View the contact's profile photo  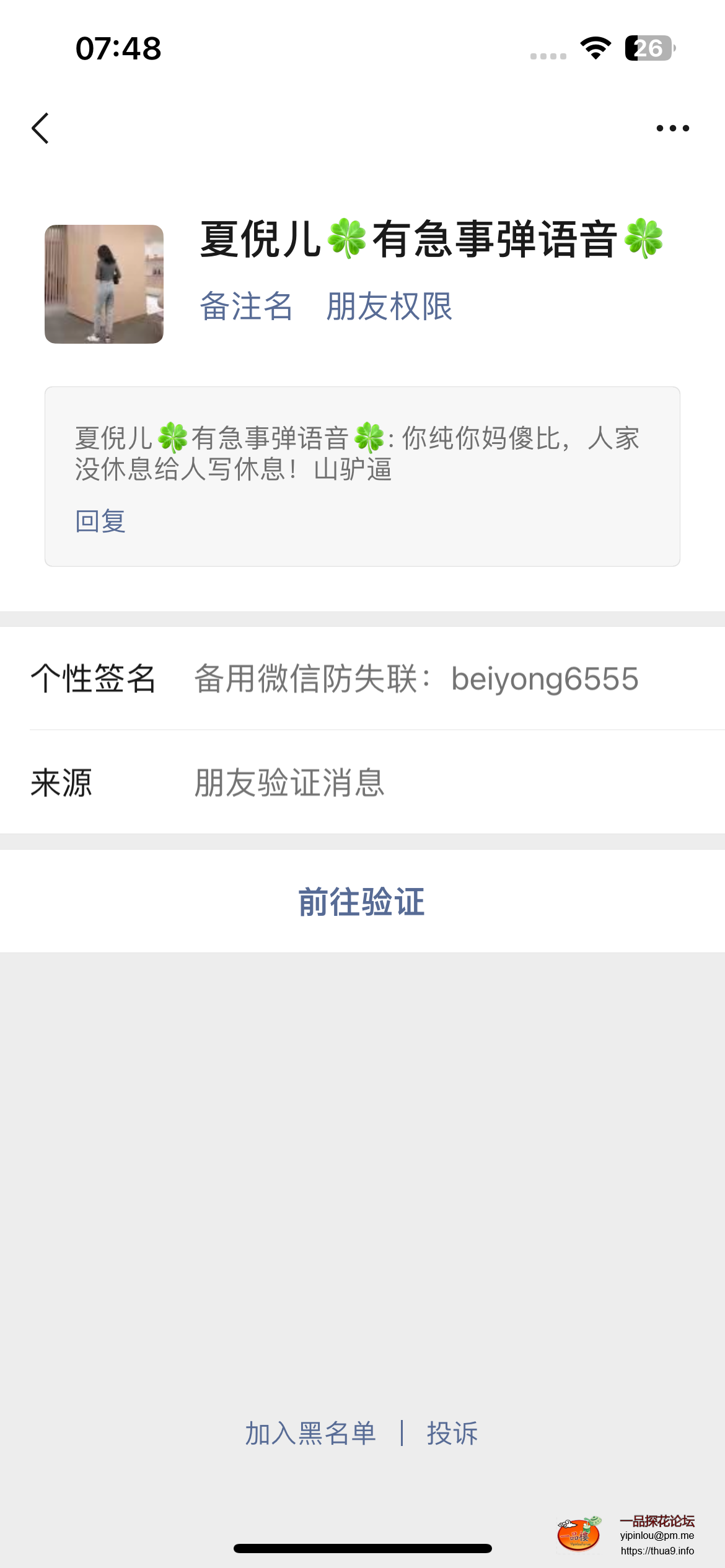[104, 284]
